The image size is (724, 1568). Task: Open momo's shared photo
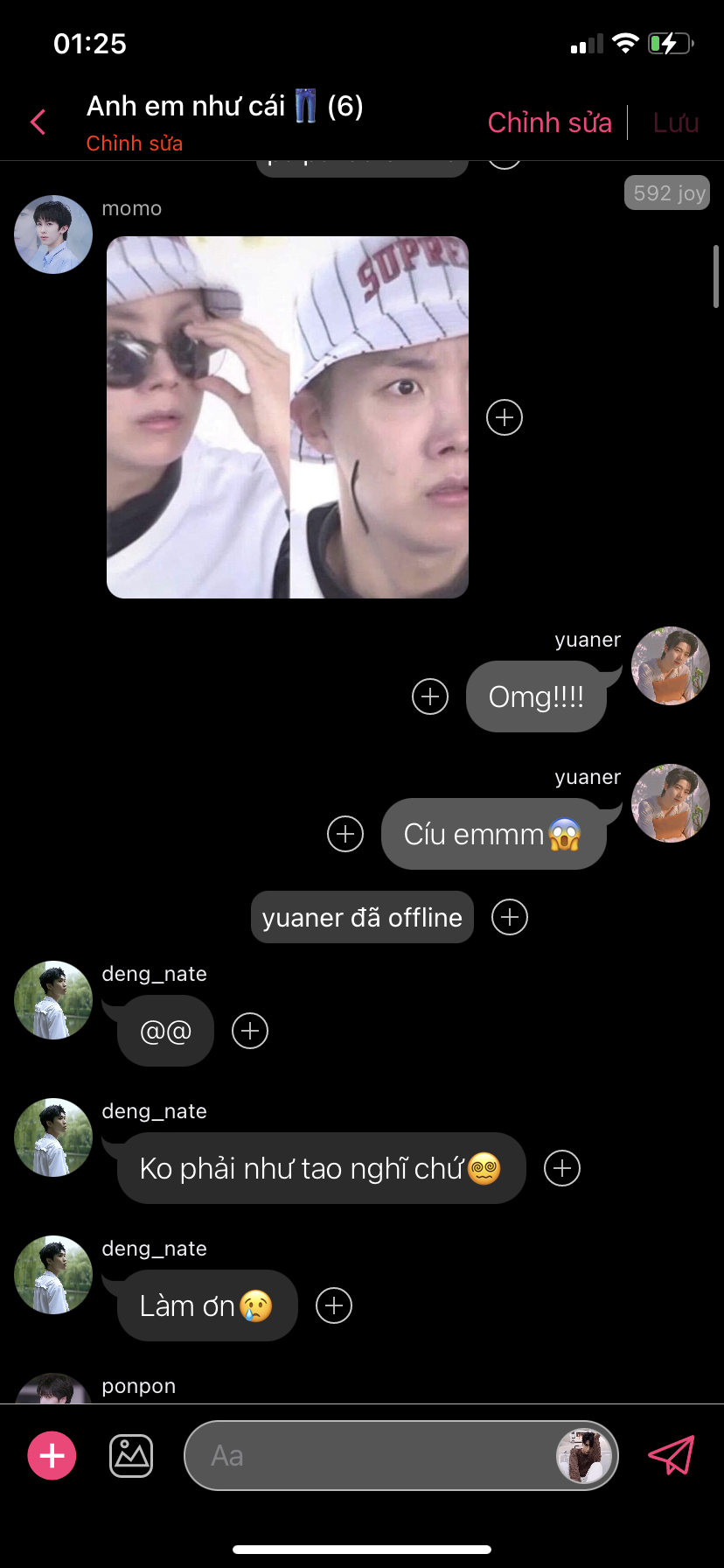pyautogui.click(x=287, y=417)
